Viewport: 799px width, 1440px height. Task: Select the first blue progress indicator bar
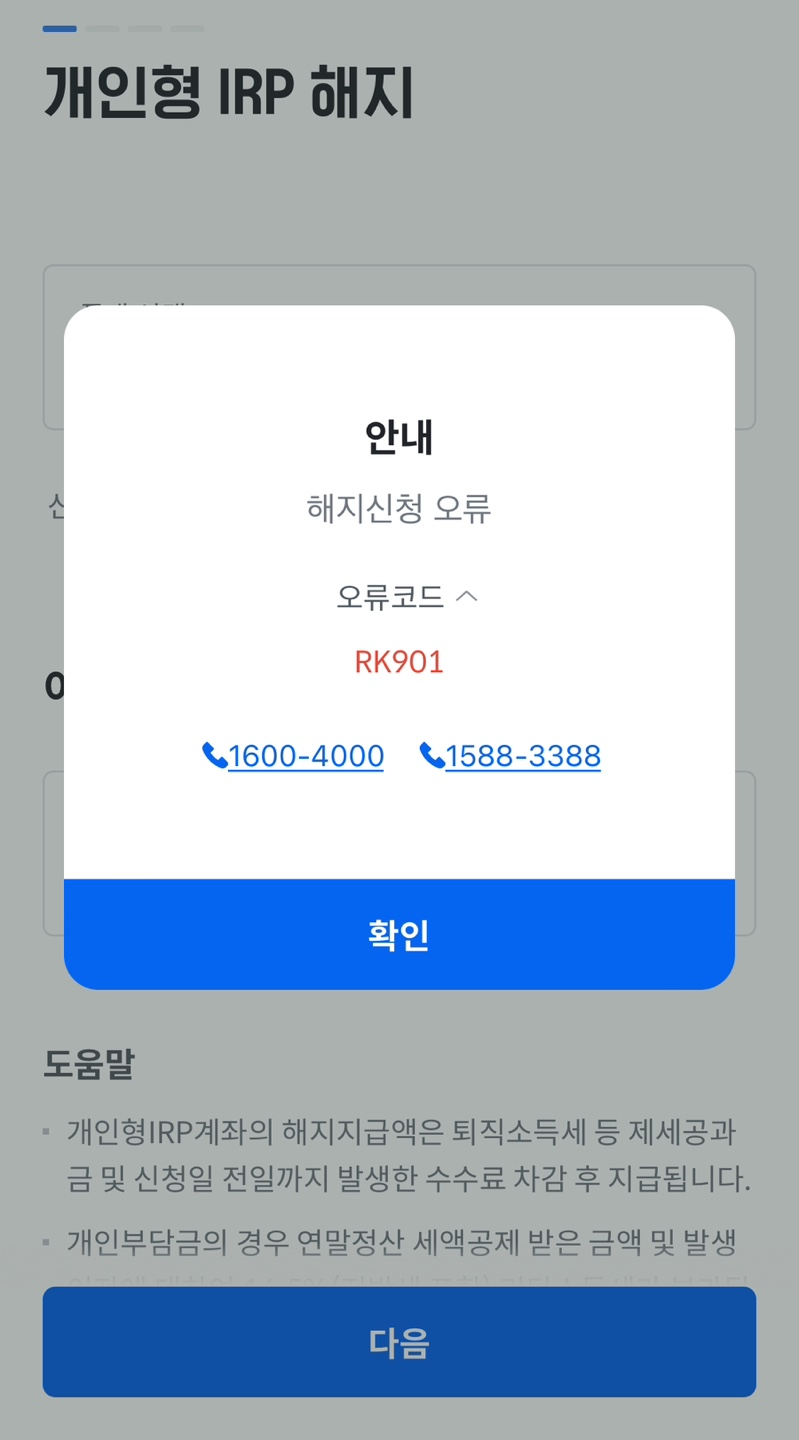[62, 28]
